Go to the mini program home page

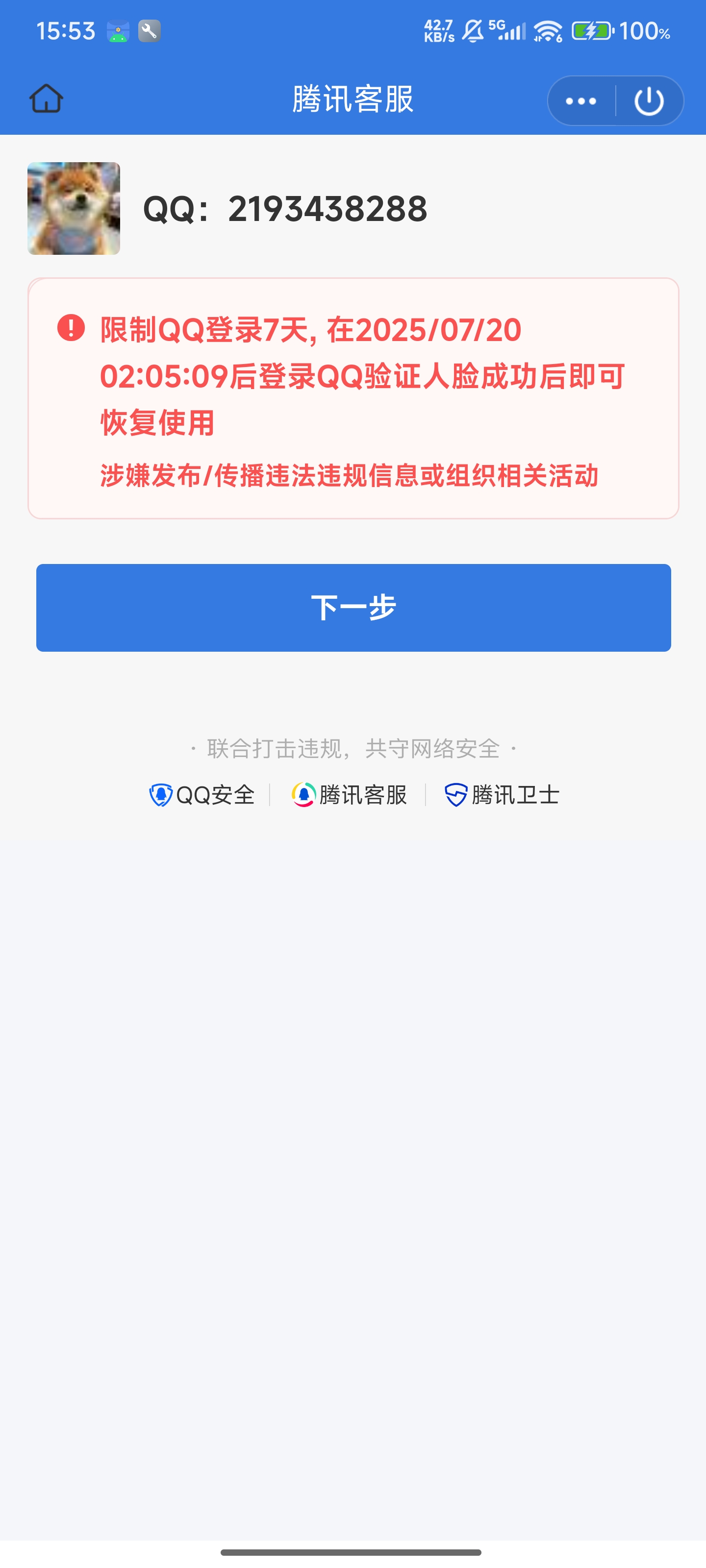46,99
